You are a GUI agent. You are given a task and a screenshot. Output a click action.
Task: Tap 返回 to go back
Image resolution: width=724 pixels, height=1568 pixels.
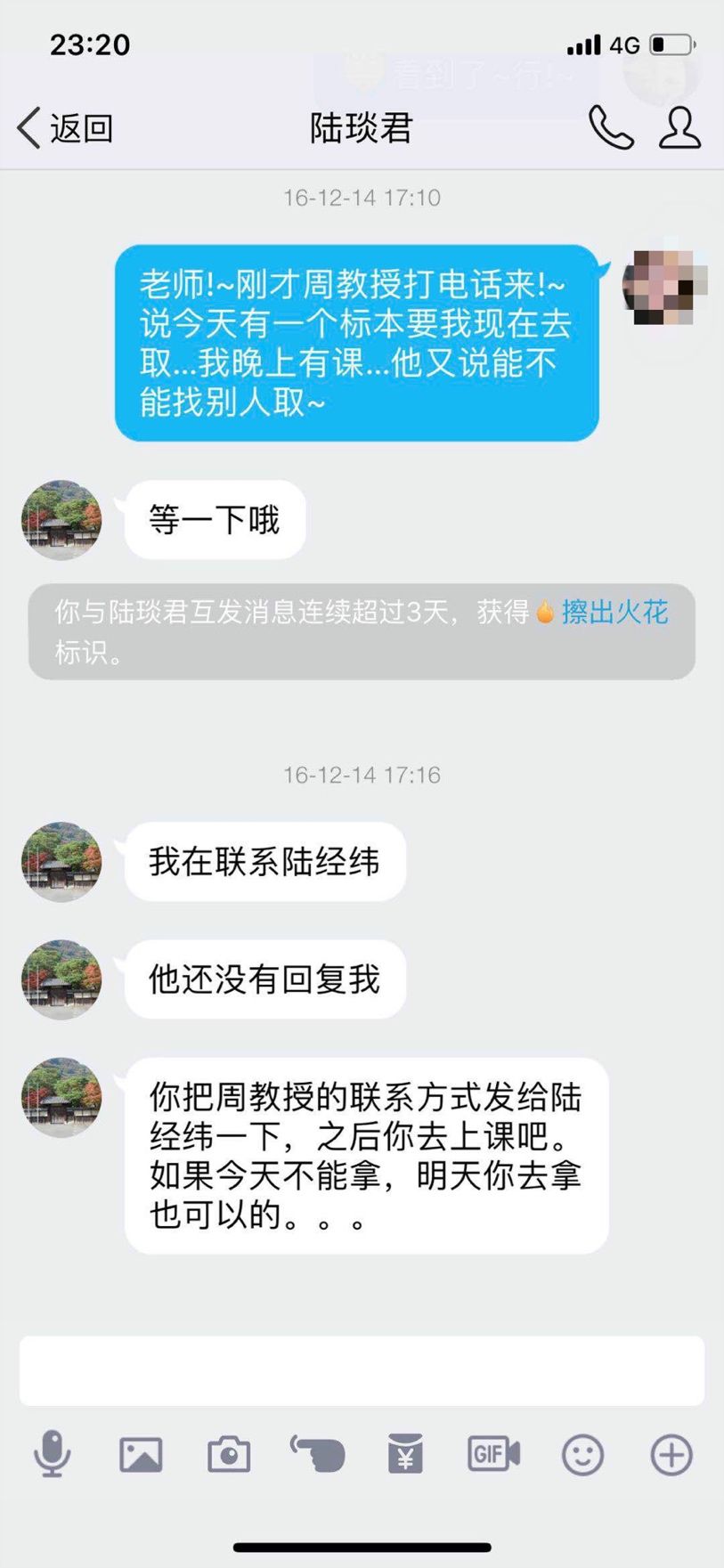(x=64, y=128)
